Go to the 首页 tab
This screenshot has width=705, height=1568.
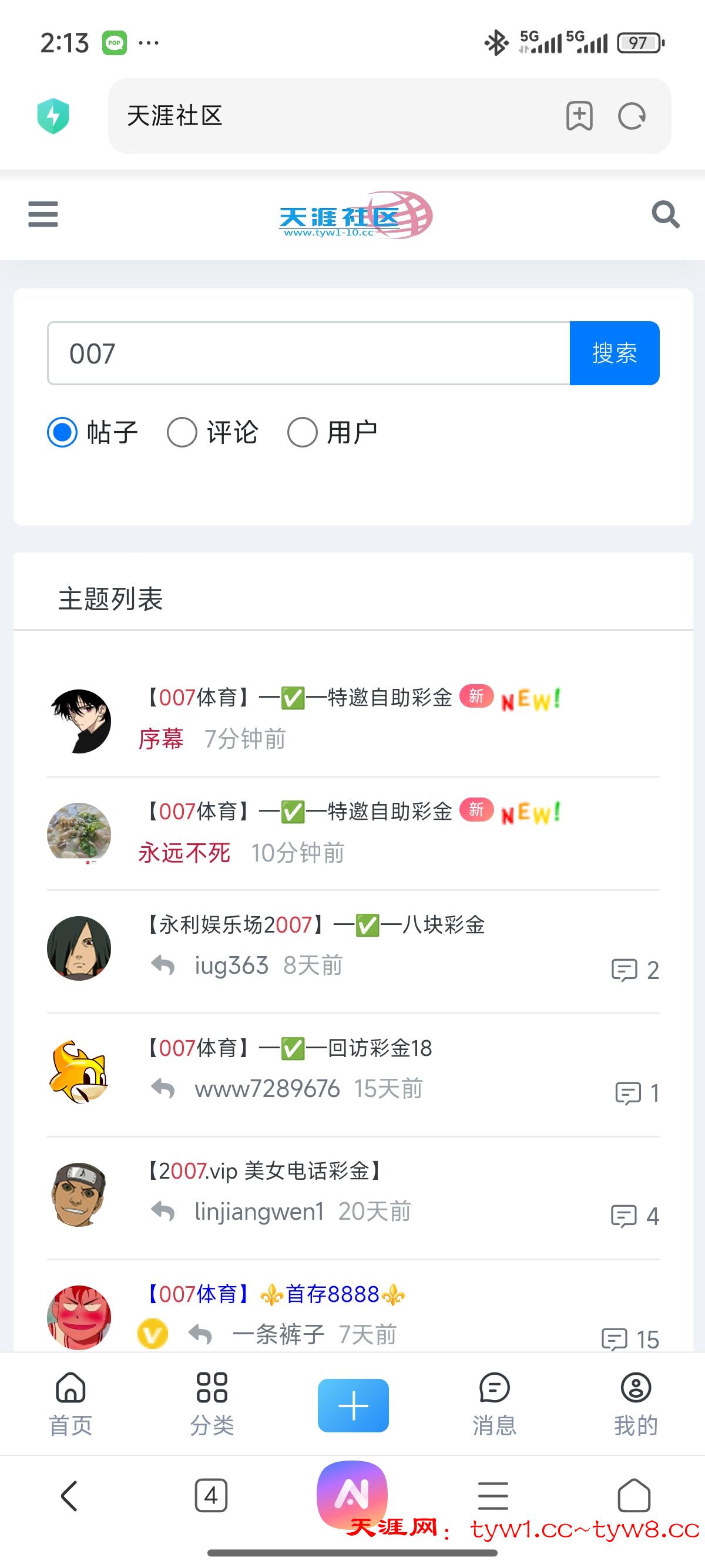tap(70, 1404)
